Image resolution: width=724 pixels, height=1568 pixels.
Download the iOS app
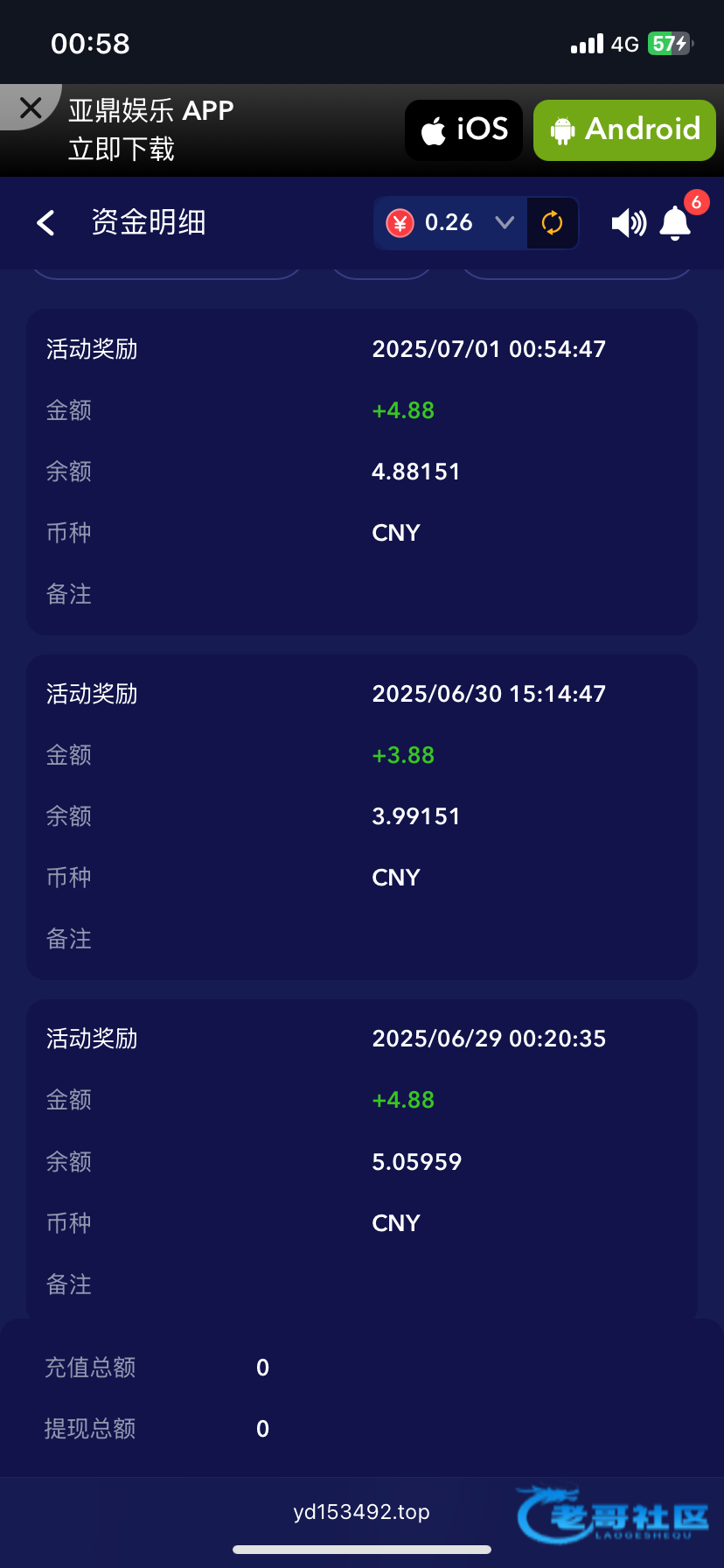tap(463, 129)
